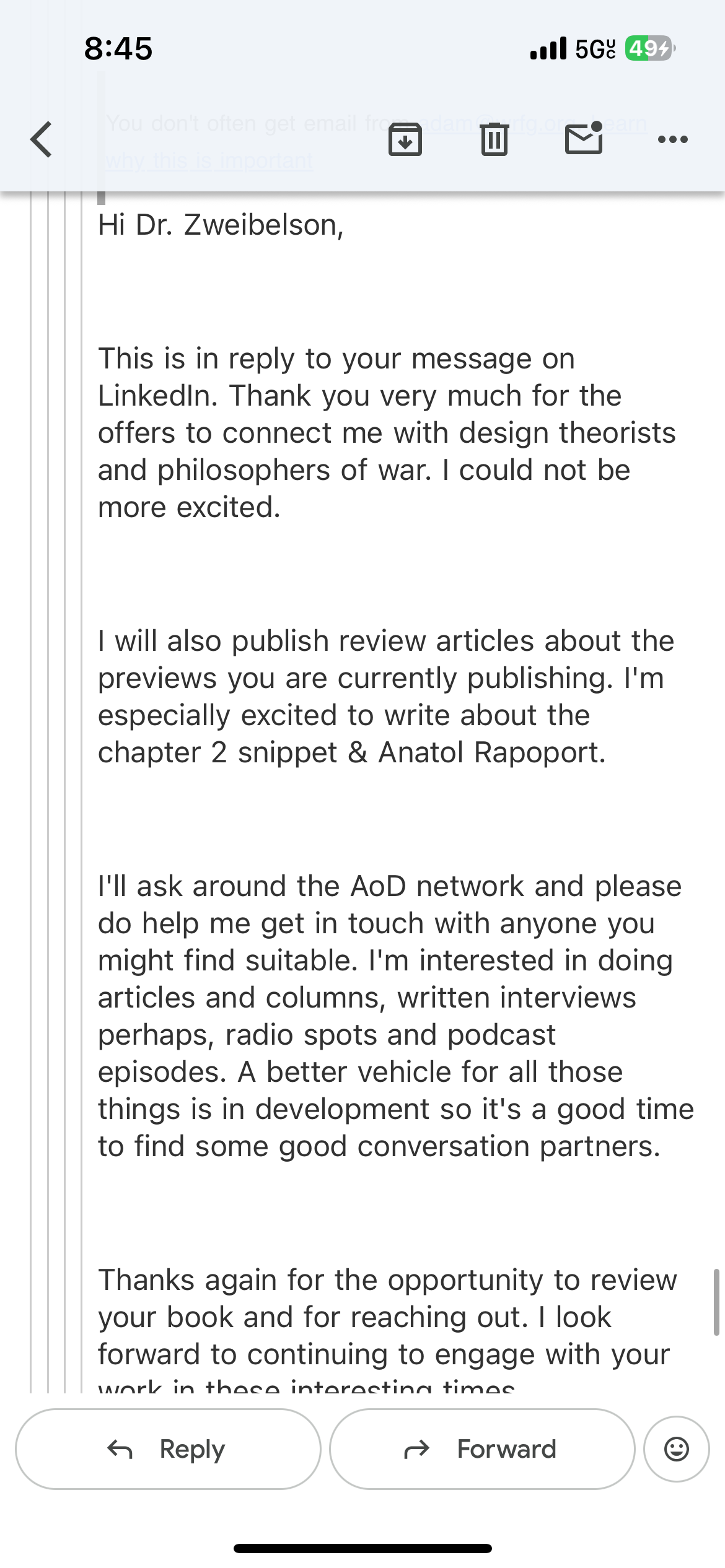Mark the email as unread

pos(584,138)
